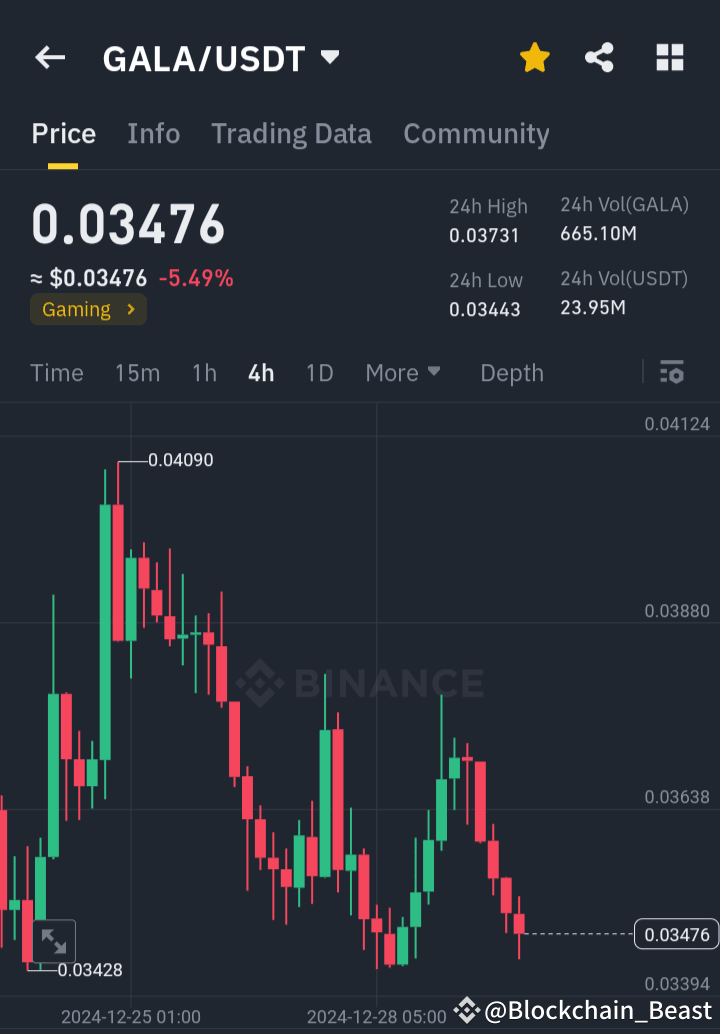
Task: Open the Info section
Action: click(153, 133)
